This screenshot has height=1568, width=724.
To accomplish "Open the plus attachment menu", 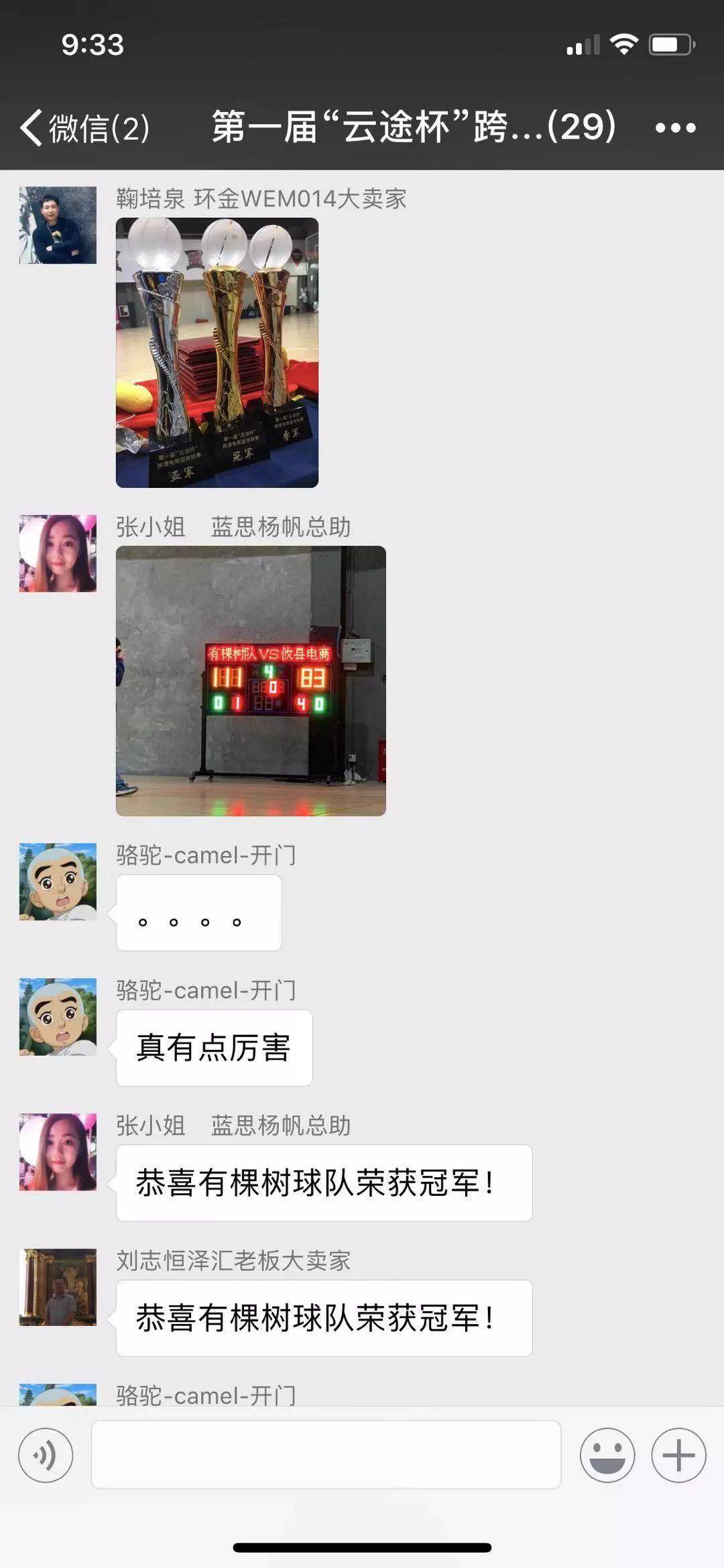I will coord(678,1455).
